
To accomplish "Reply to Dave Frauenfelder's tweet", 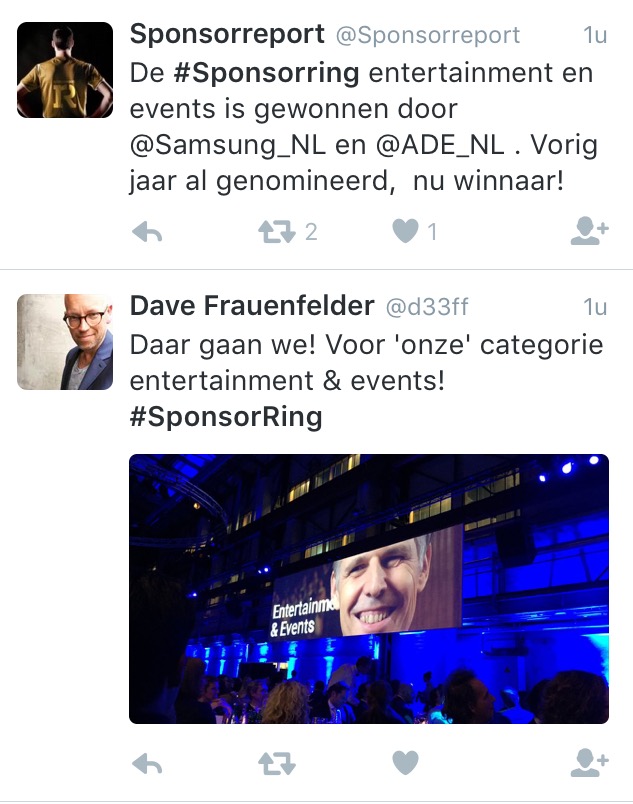I will coord(147,765).
